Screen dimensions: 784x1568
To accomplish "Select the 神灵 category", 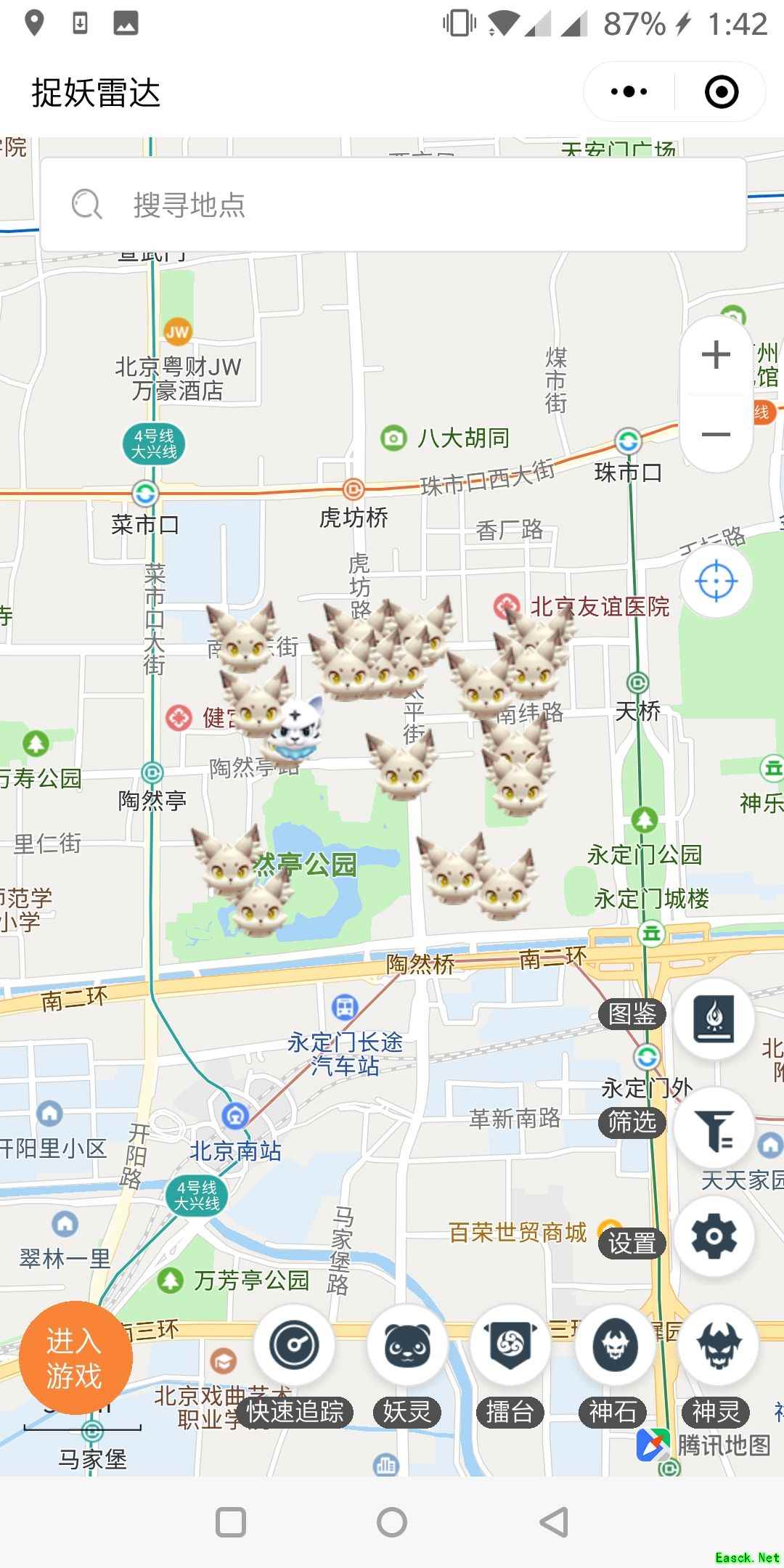I will [x=717, y=1345].
